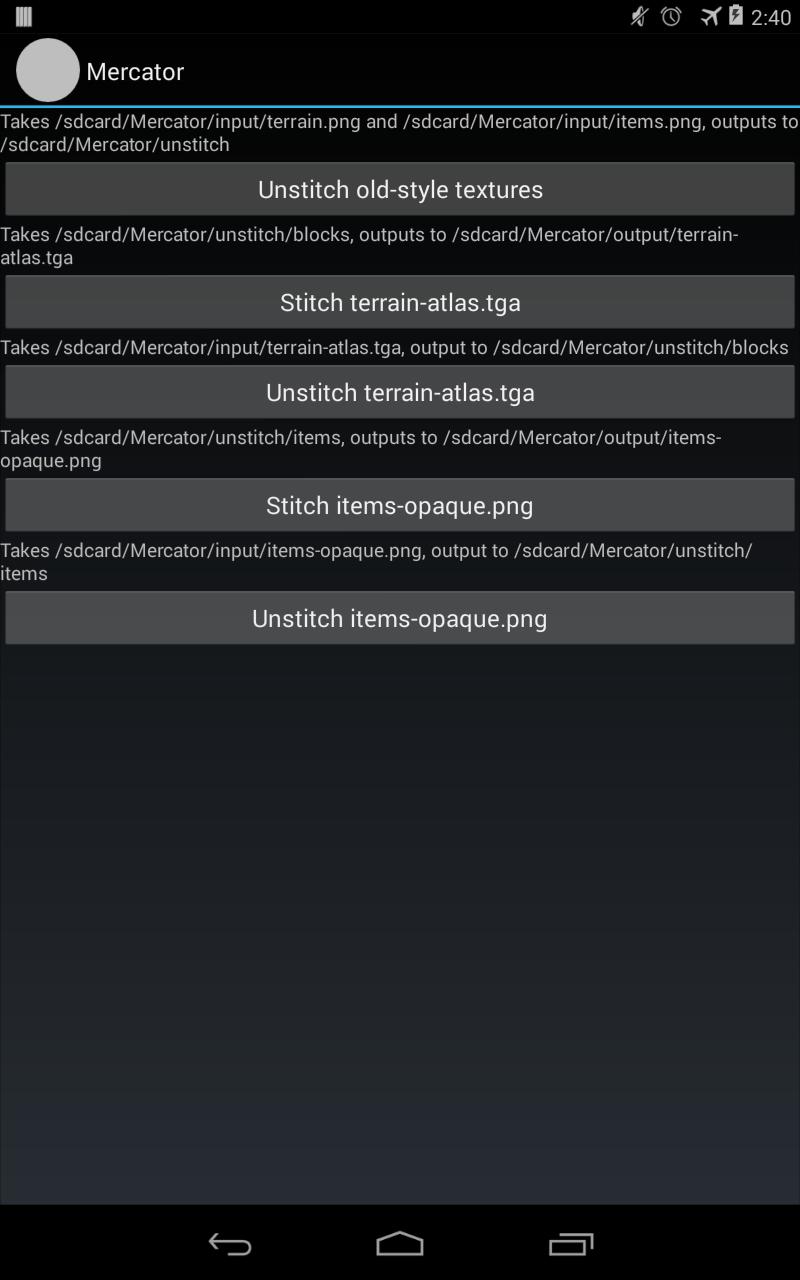800x1280 pixels.
Task: Open the recent apps overview
Action: point(571,1244)
